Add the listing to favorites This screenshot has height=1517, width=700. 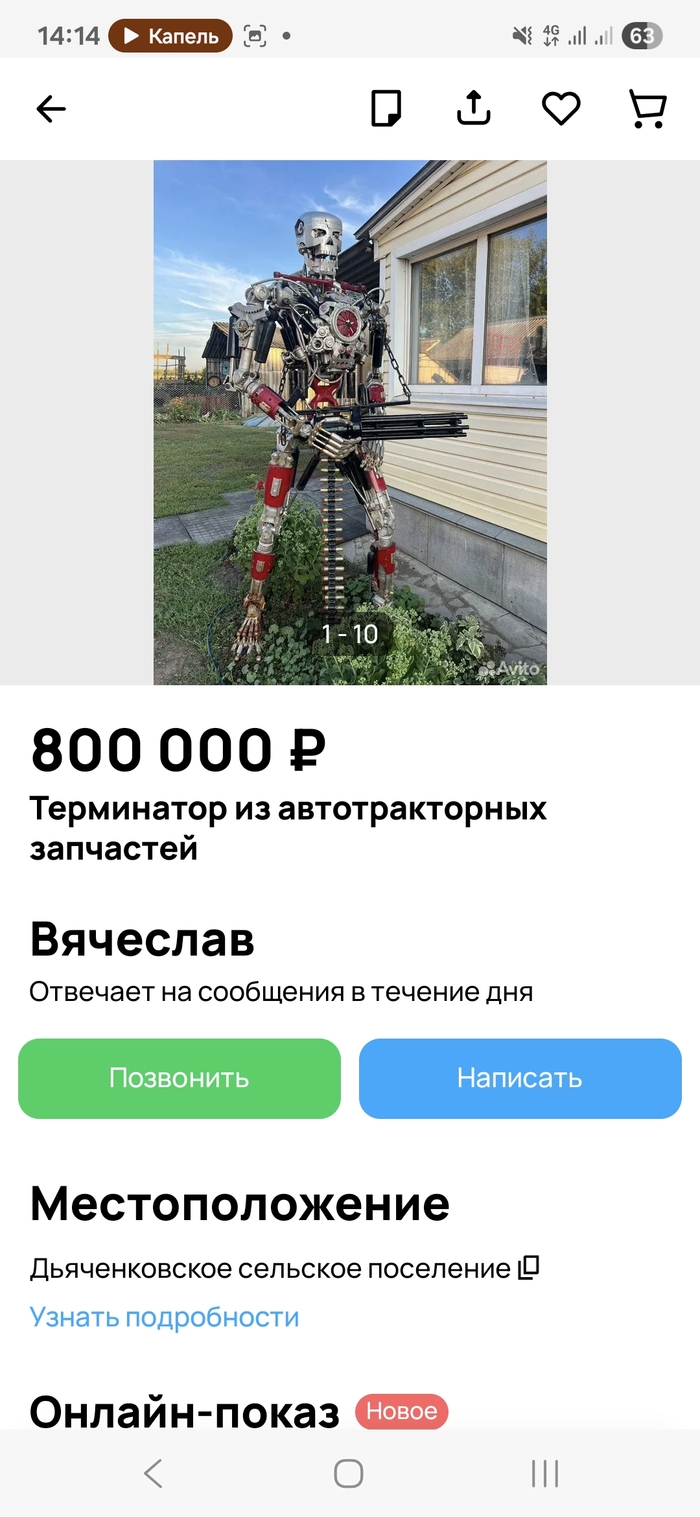pyautogui.click(x=561, y=109)
